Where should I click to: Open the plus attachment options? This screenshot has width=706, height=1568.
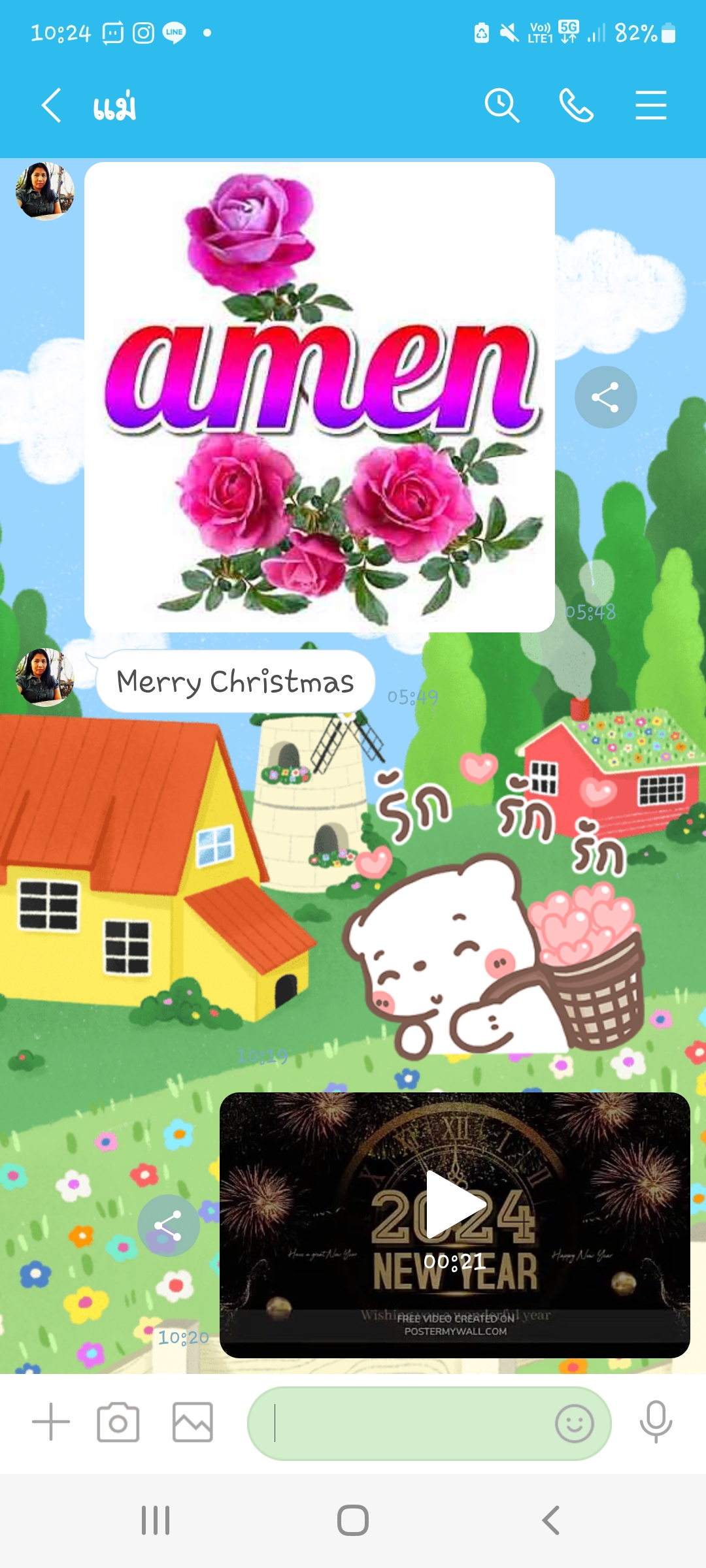[x=51, y=1422]
